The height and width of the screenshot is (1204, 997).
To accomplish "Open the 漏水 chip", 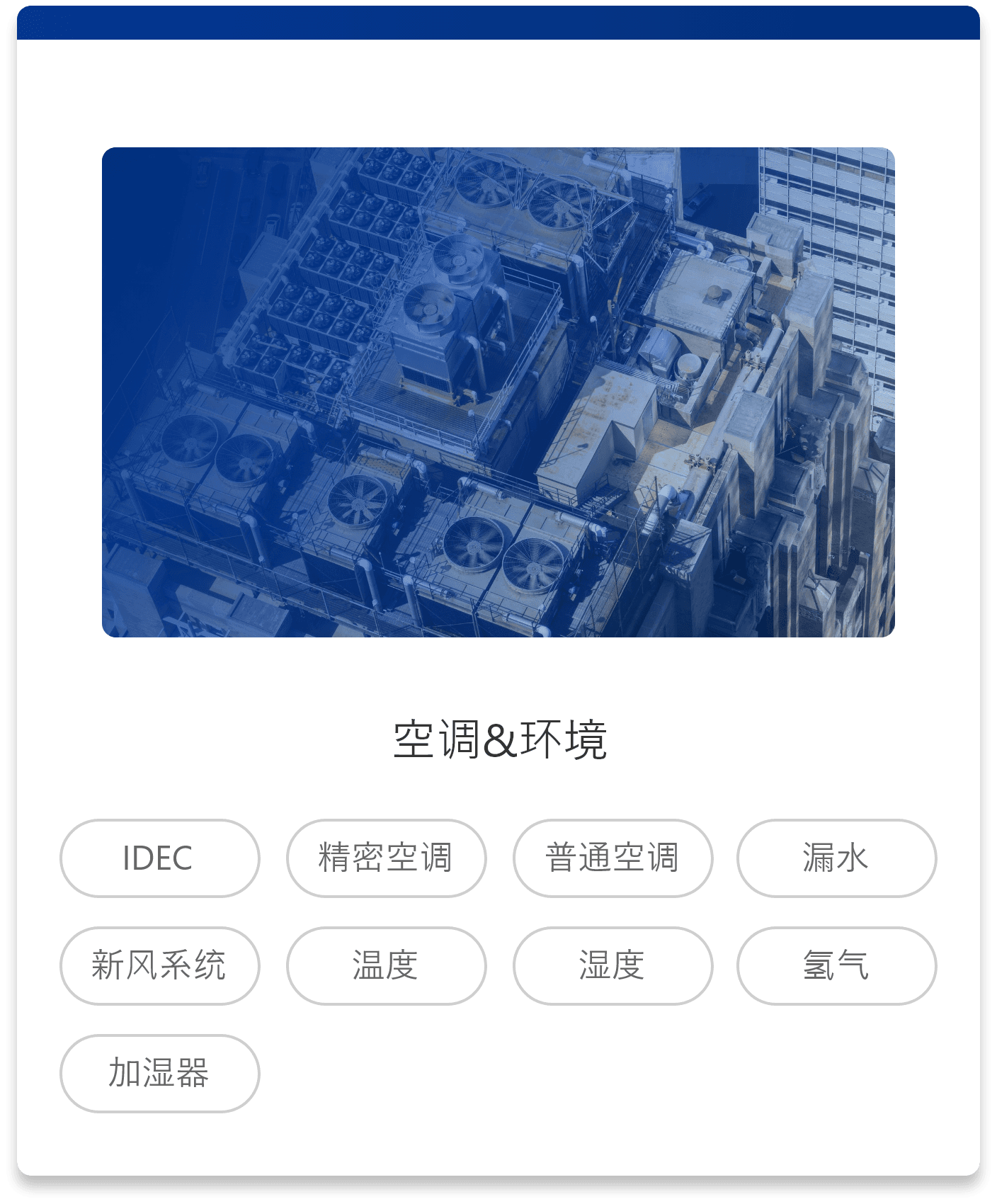I will (x=836, y=858).
